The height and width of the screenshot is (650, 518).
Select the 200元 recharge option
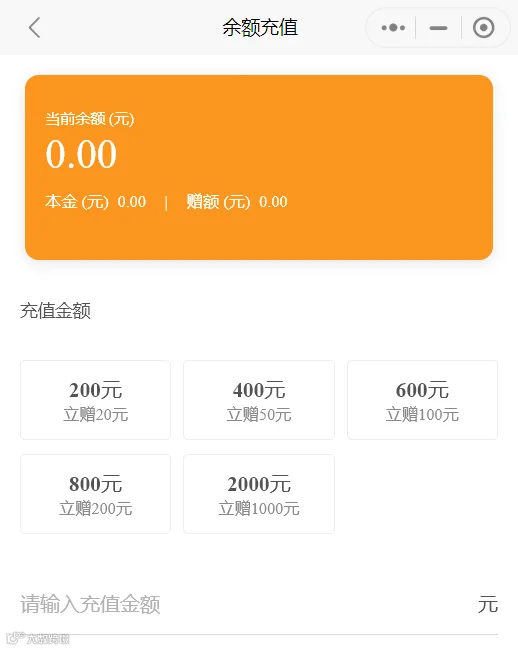(95, 400)
